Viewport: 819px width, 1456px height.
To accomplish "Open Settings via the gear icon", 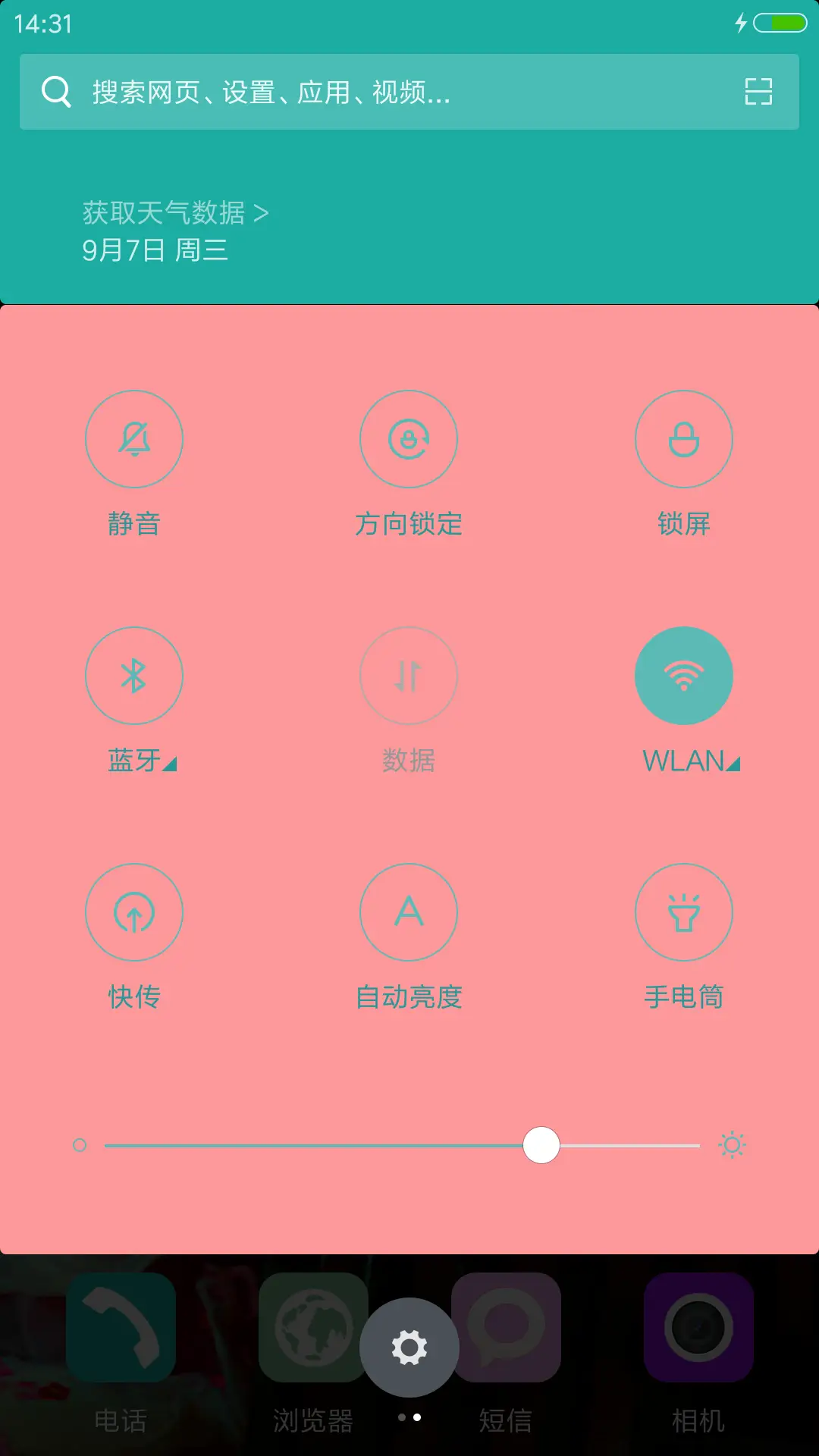I will click(x=409, y=1348).
